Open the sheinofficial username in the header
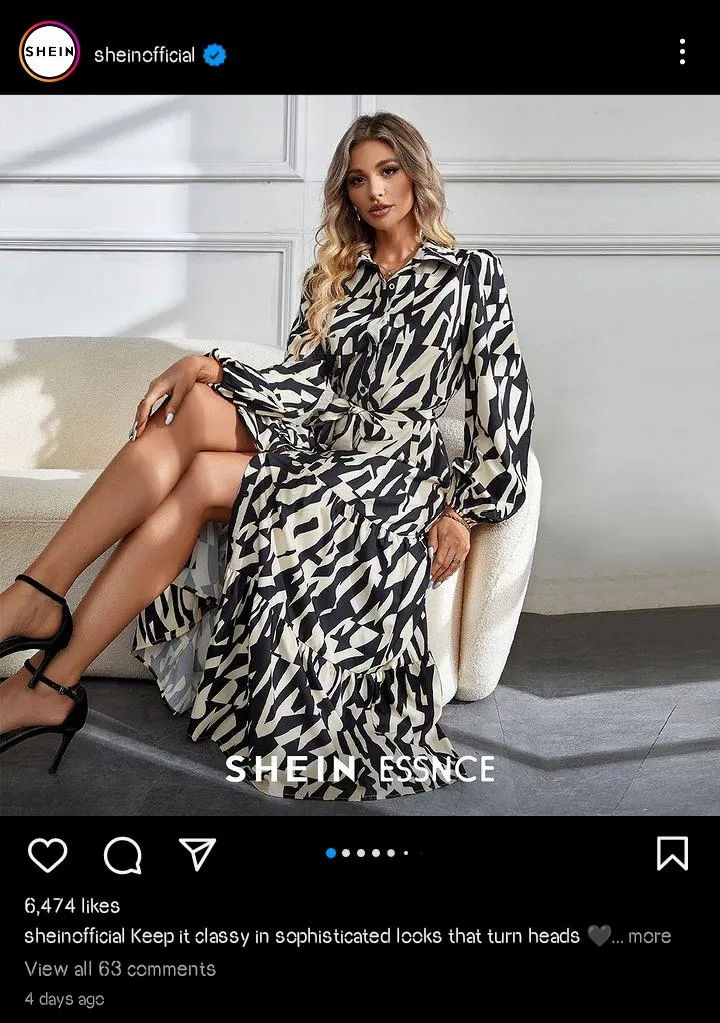This screenshot has height=1023, width=720. (x=144, y=55)
